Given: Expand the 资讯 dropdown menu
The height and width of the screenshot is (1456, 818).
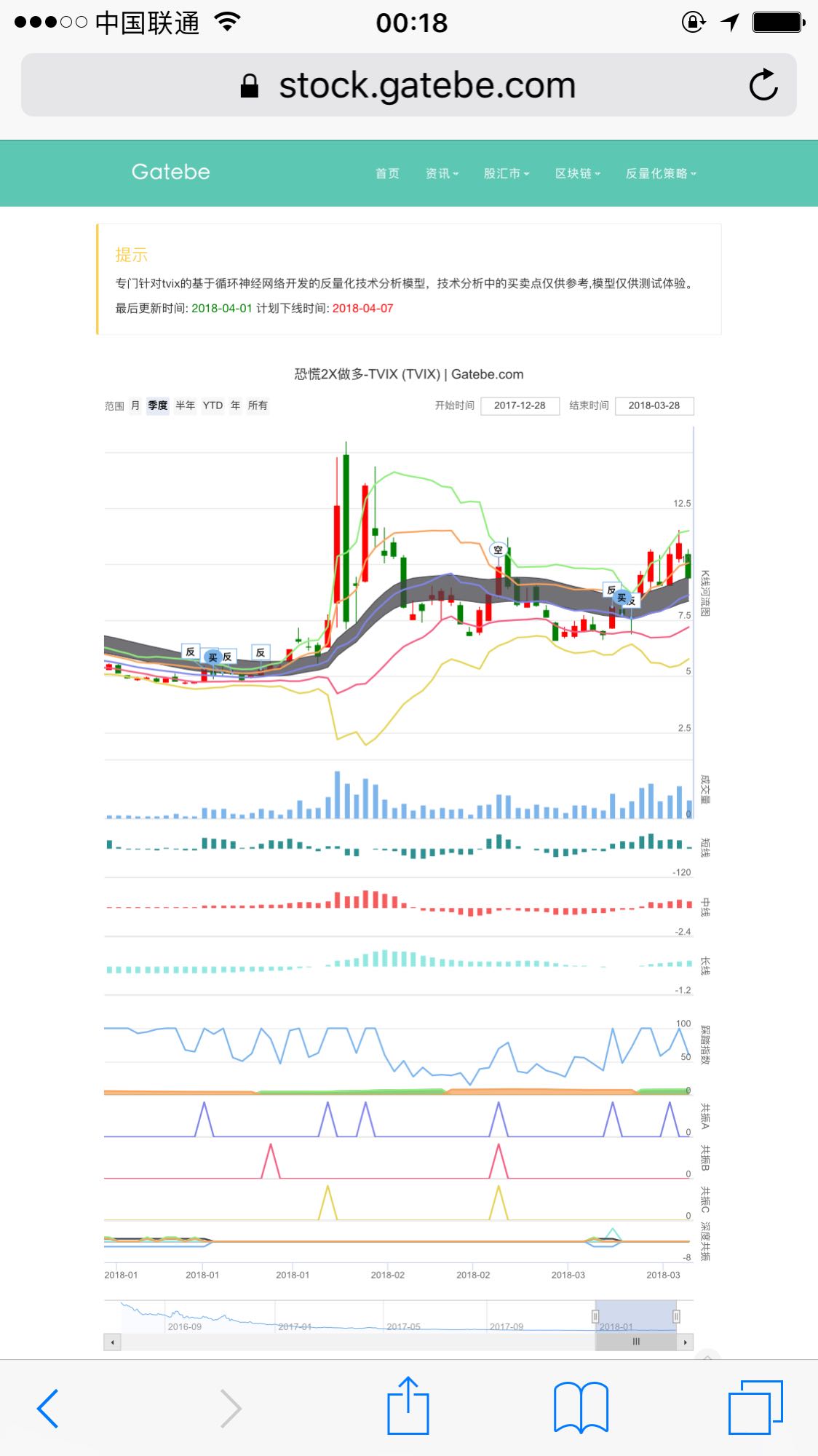Looking at the screenshot, I should [442, 173].
